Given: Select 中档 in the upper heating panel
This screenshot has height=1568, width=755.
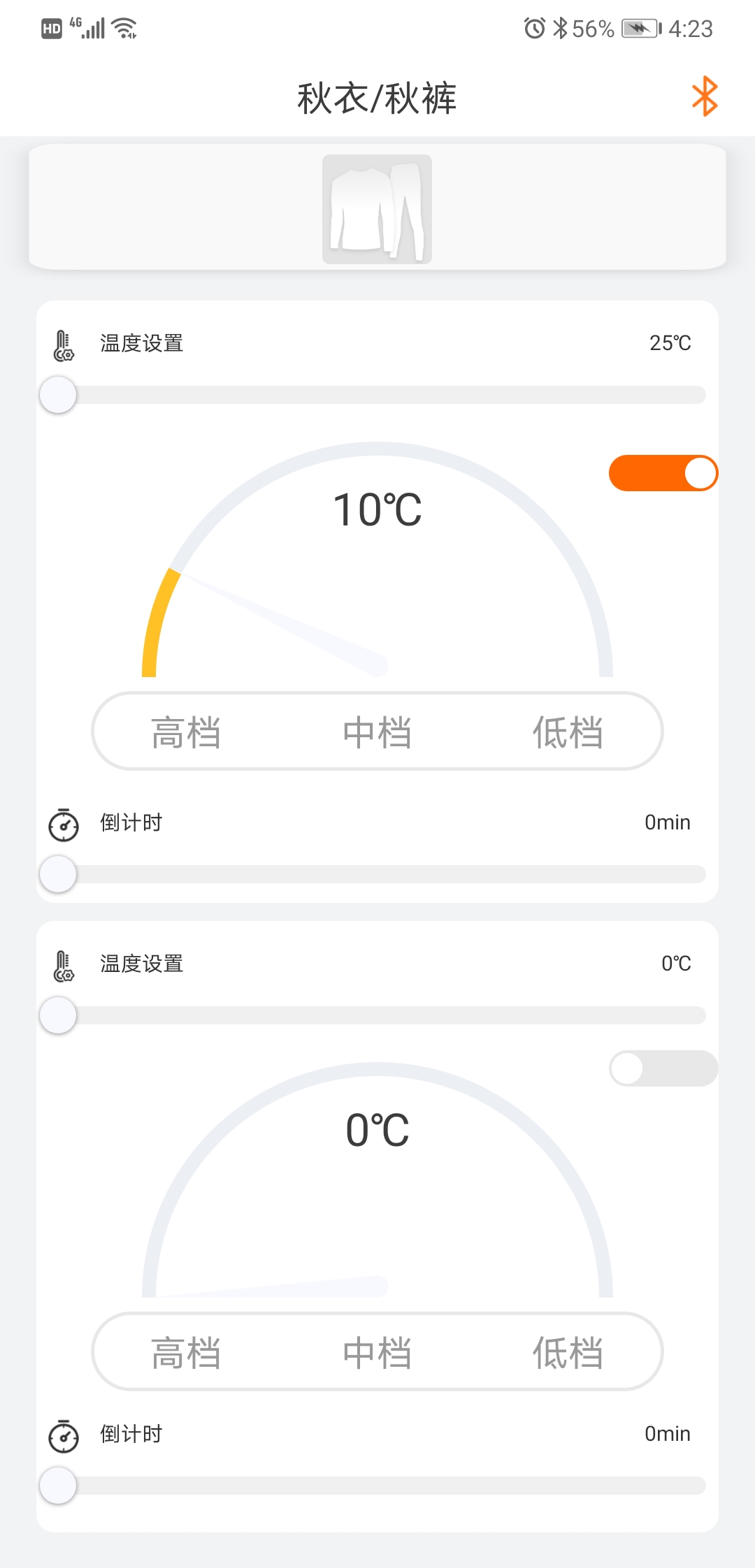Looking at the screenshot, I should tap(377, 732).
